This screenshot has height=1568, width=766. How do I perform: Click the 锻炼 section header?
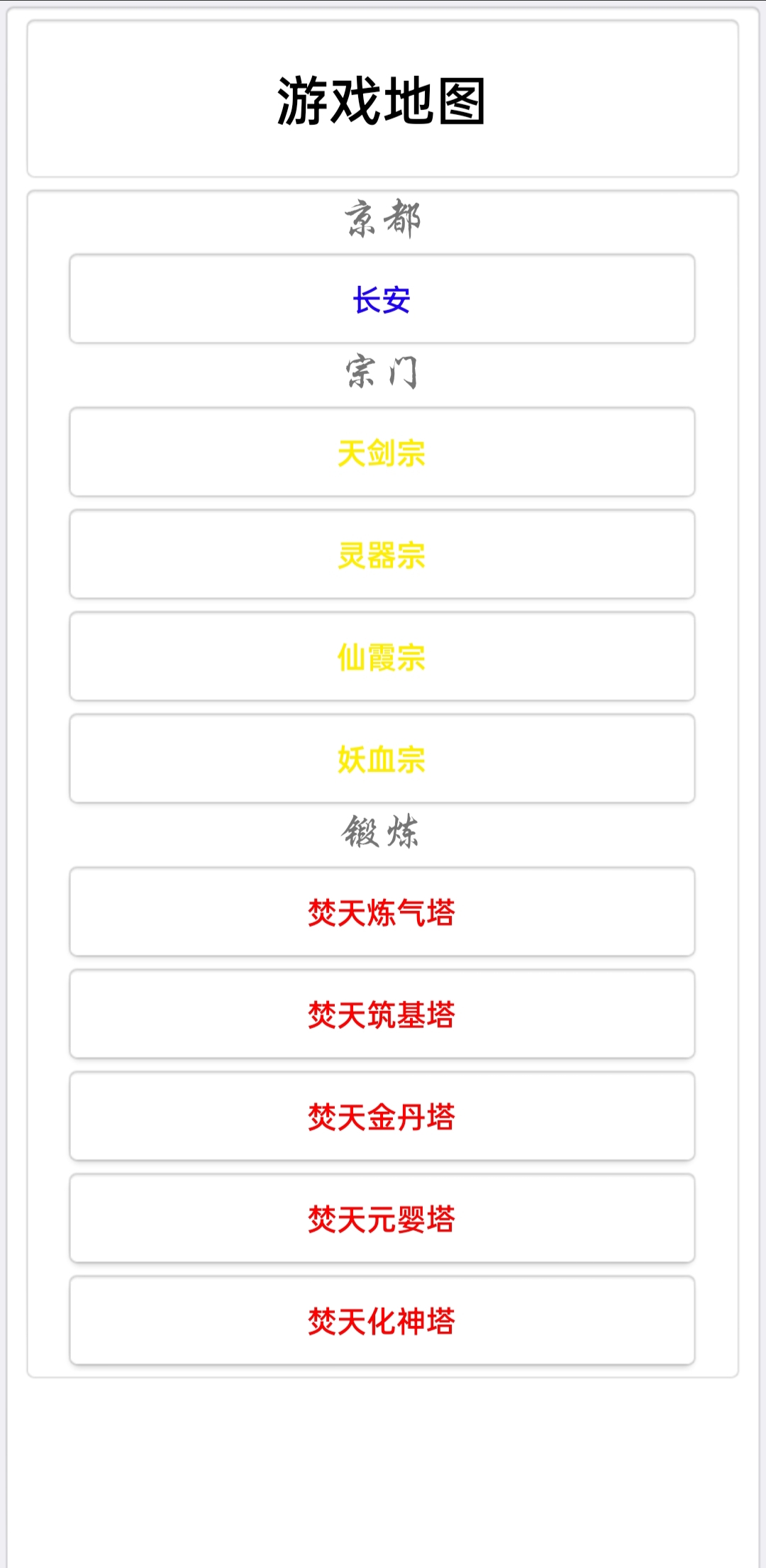coord(383,832)
